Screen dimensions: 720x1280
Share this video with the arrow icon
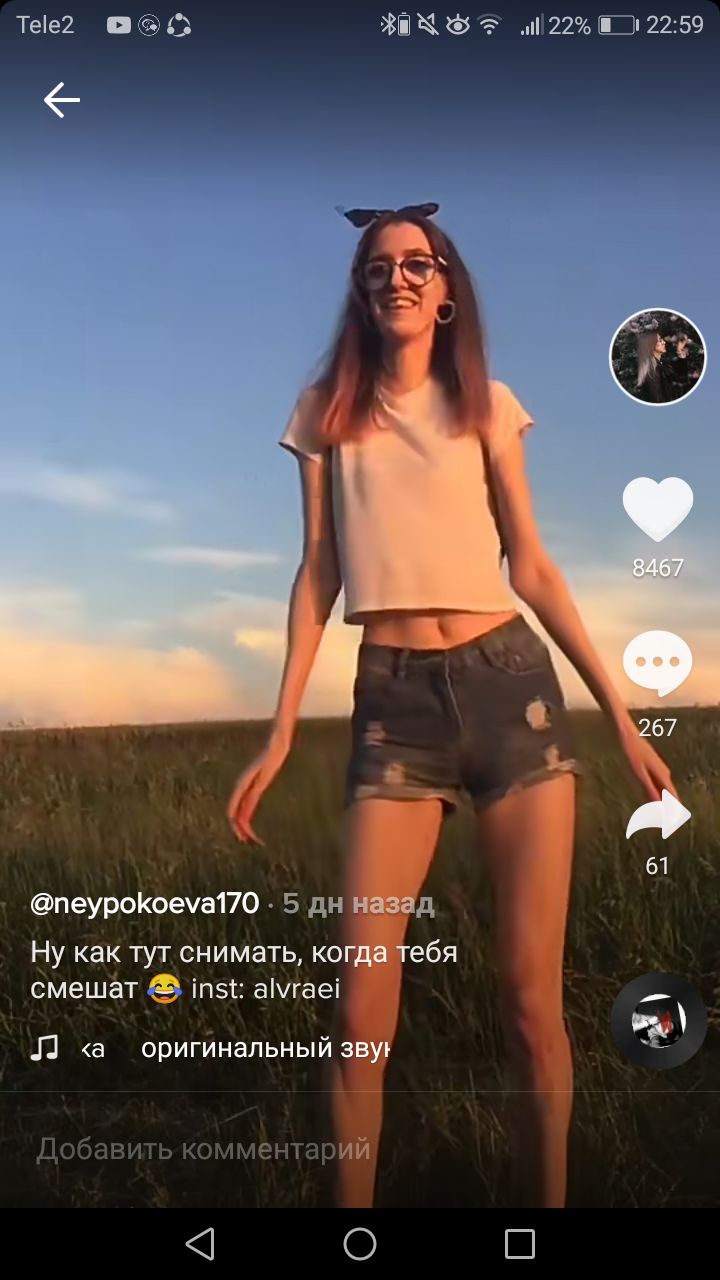(658, 815)
